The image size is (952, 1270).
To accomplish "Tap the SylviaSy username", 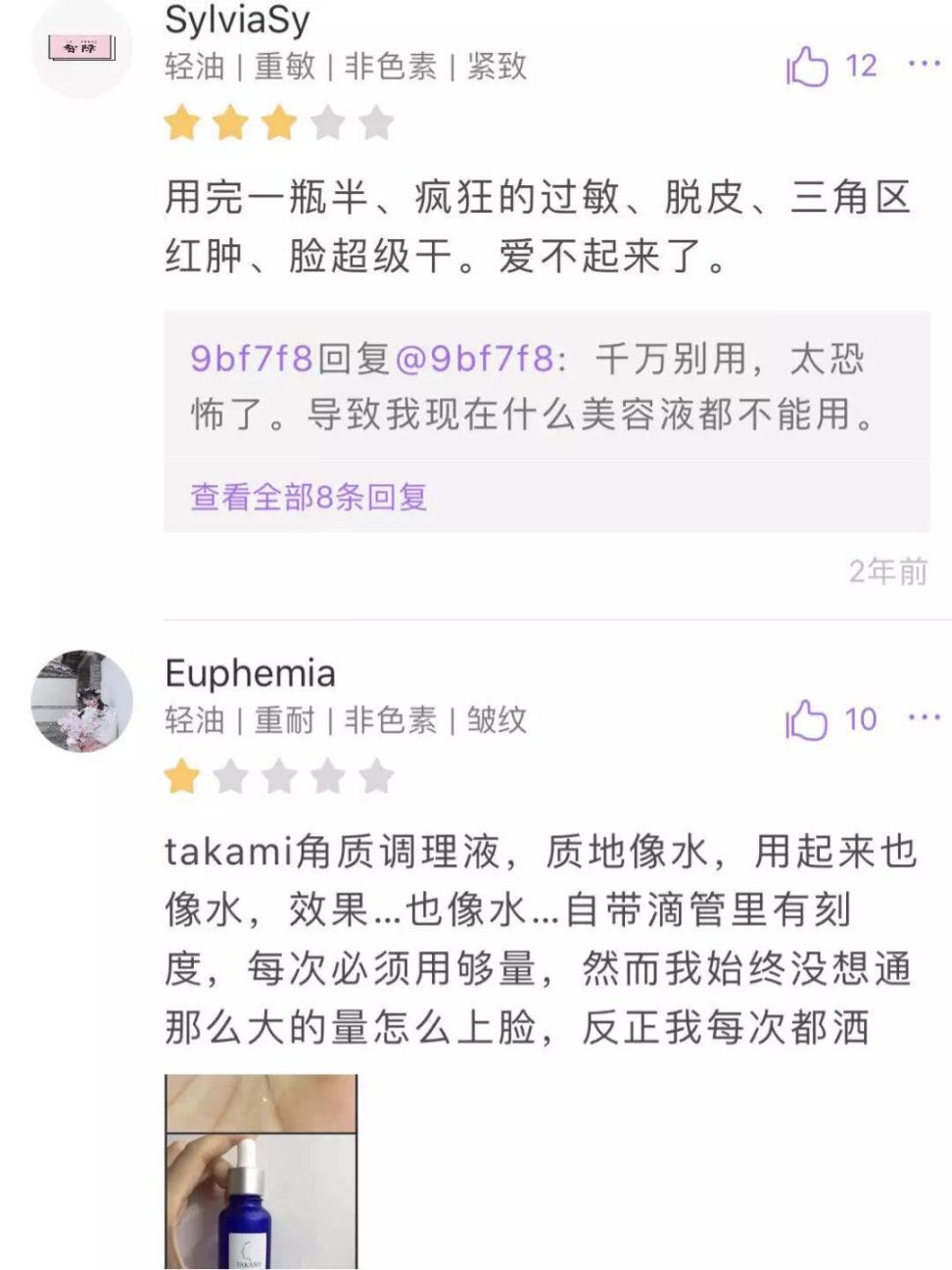I will tap(237, 20).
